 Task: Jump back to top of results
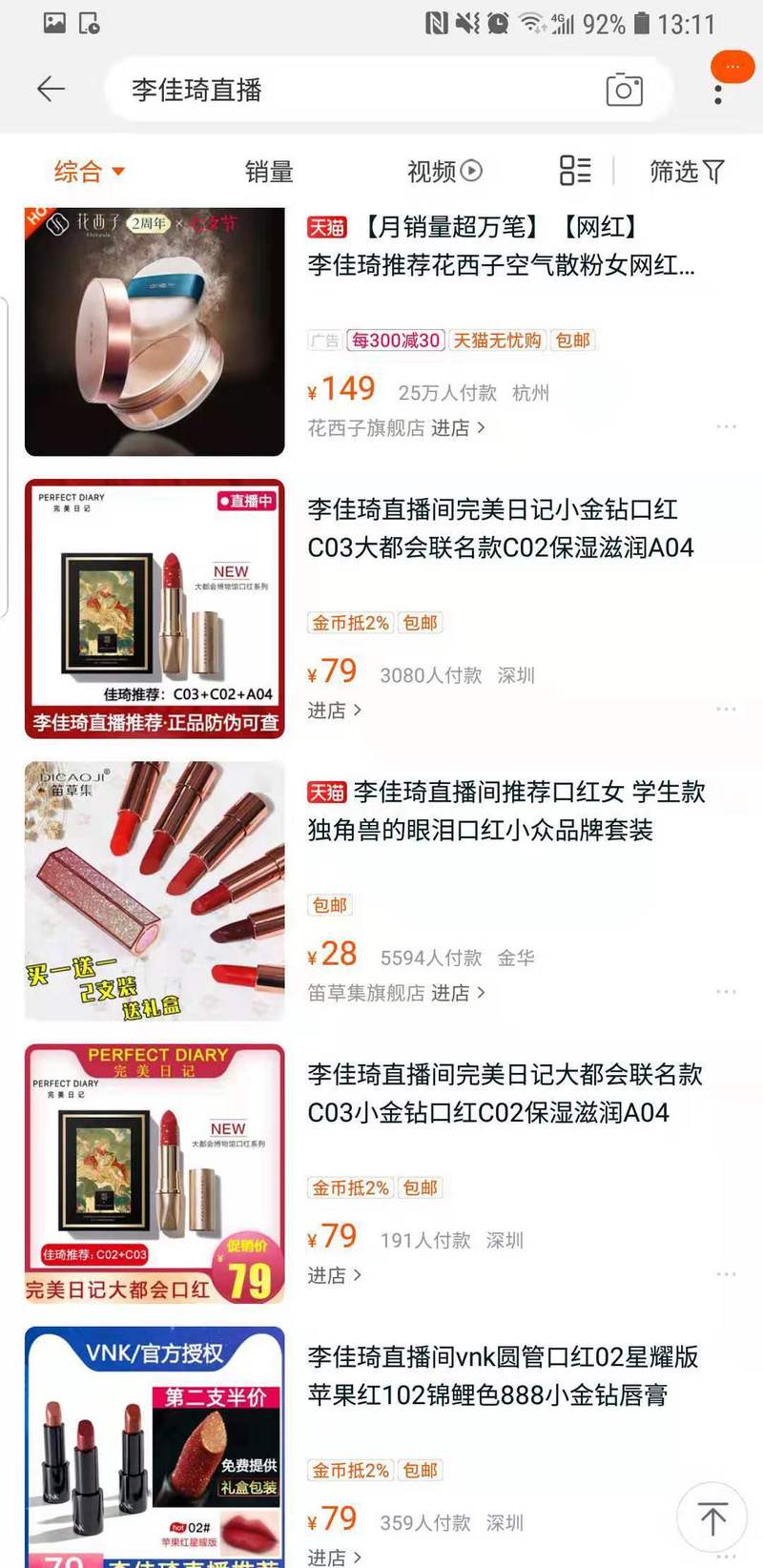[711, 1517]
